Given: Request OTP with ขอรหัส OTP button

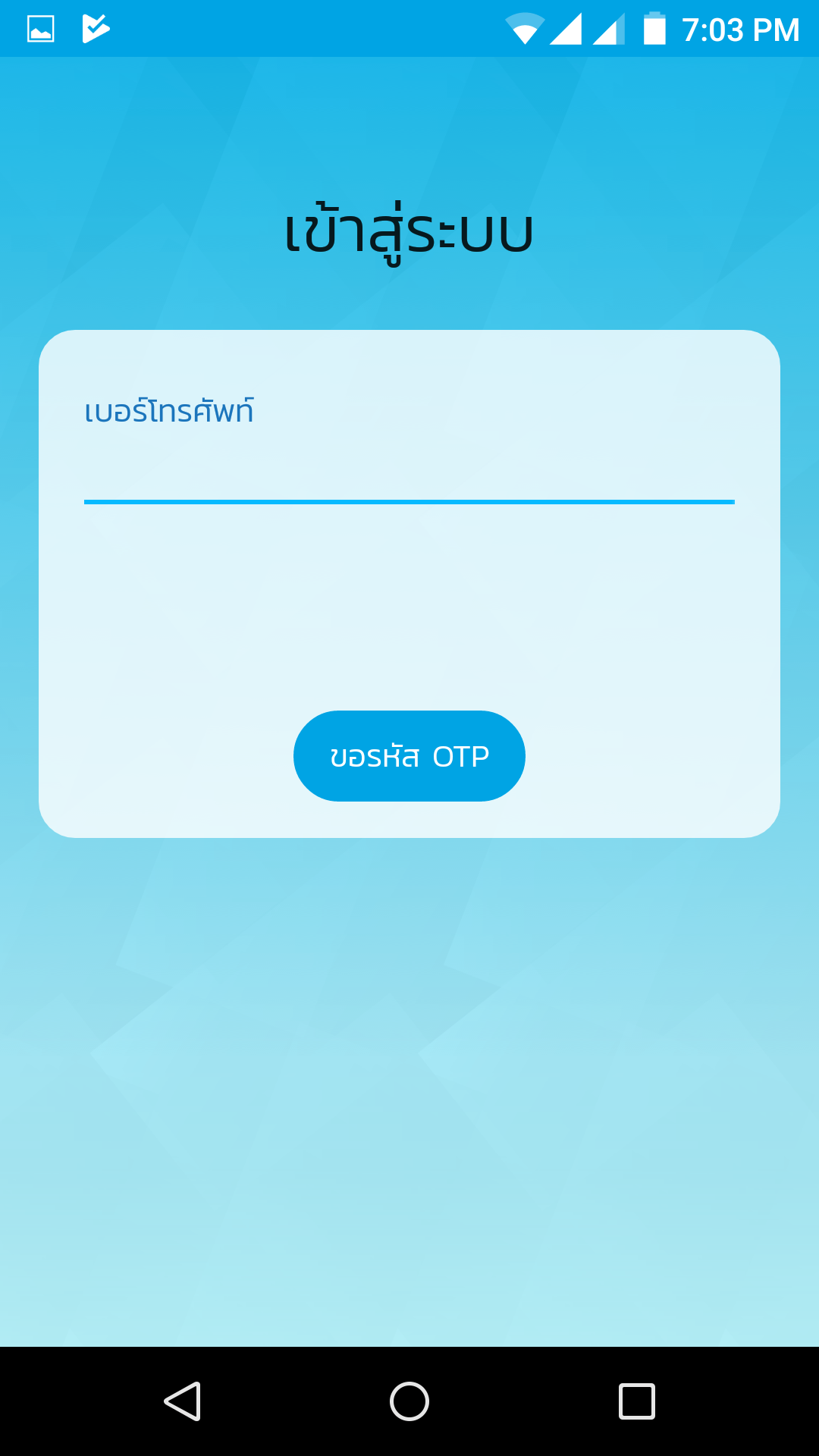Looking at the screenshot, I should coord(409,756).
